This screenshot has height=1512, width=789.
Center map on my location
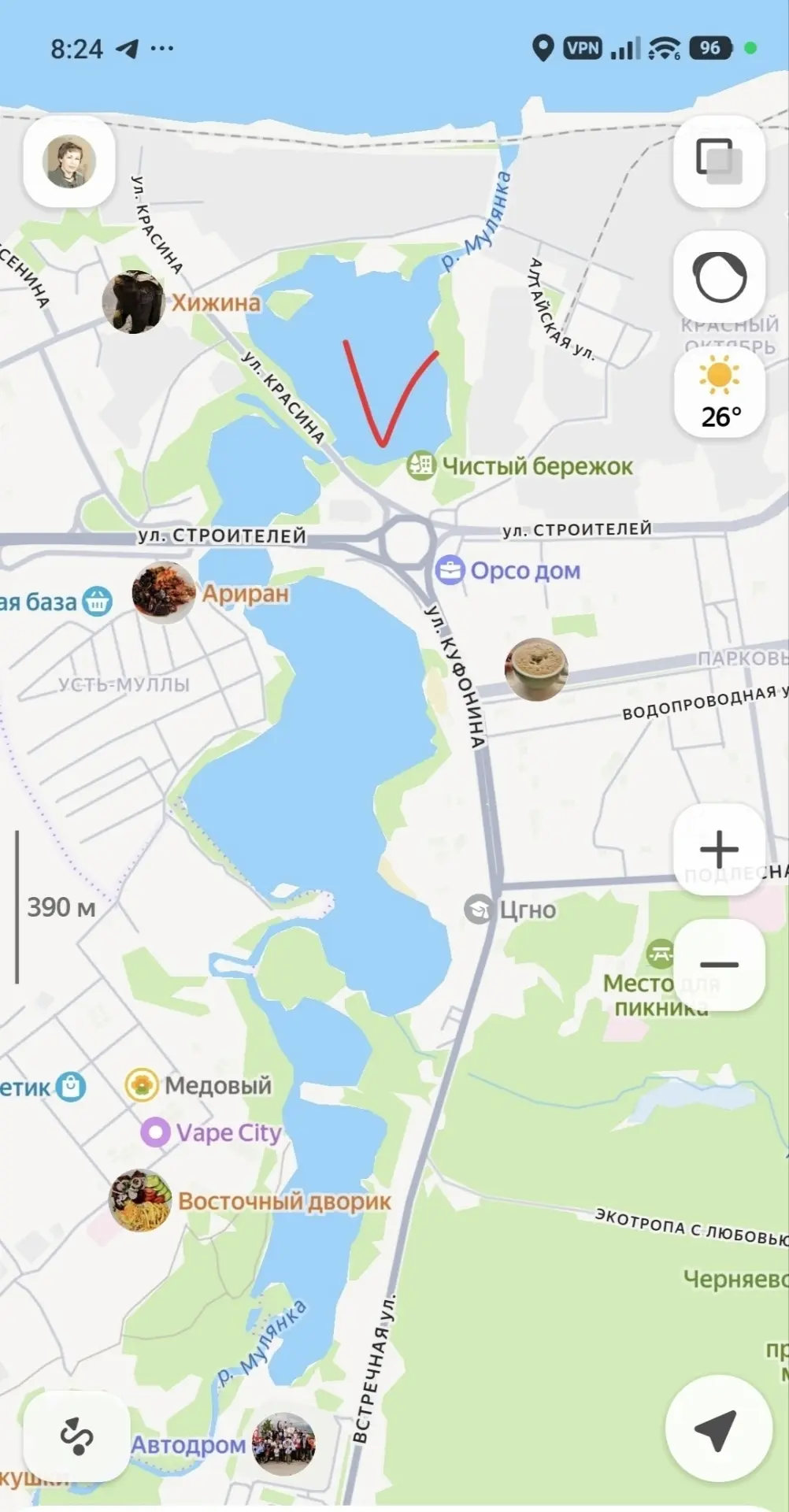click(x=717, y=1429)
